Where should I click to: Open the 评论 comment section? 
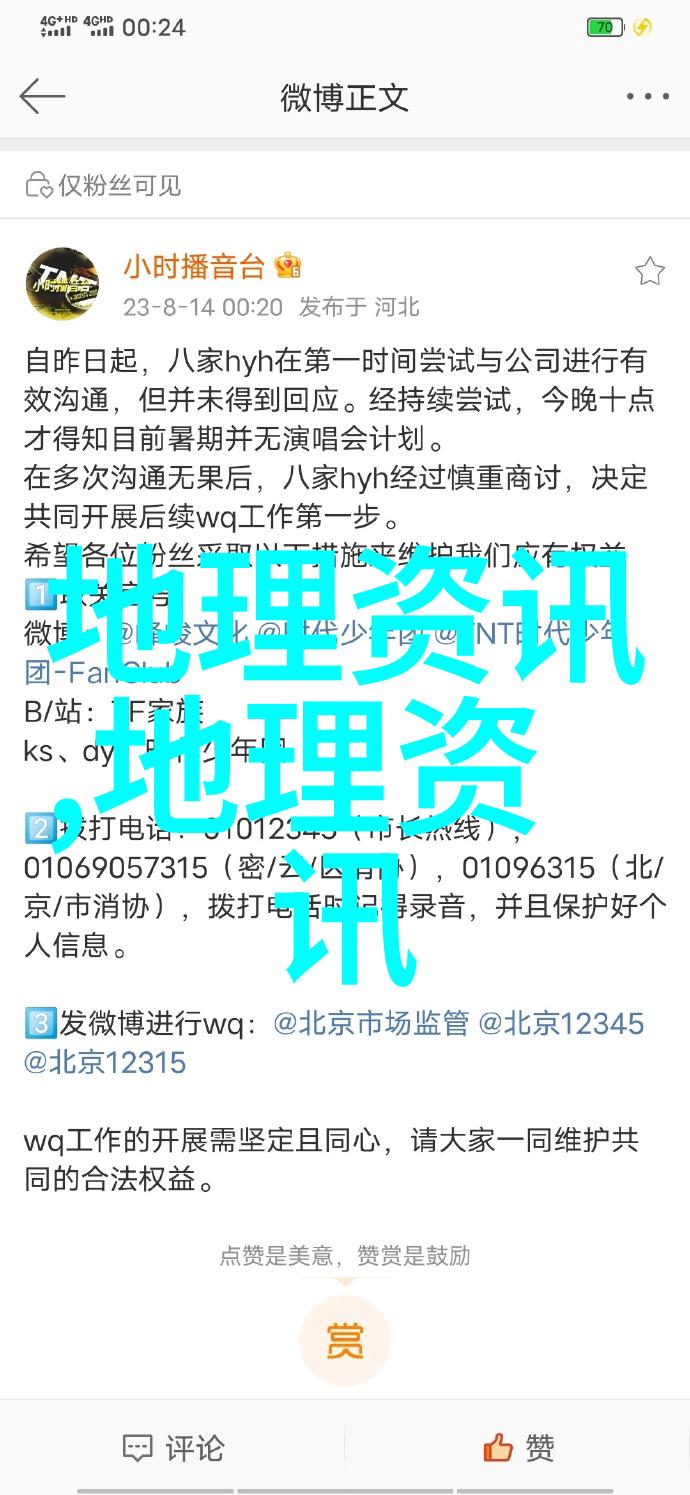[x=173, y=1447]
